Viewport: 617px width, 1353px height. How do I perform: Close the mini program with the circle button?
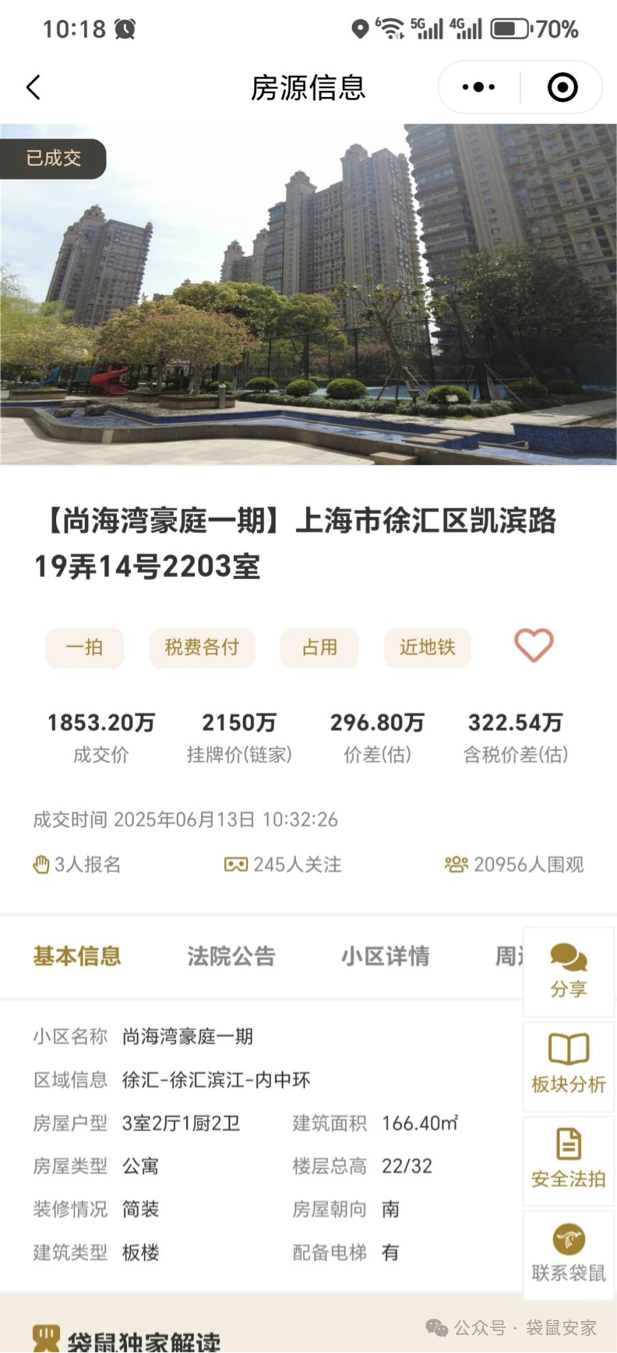pos(562,88)
